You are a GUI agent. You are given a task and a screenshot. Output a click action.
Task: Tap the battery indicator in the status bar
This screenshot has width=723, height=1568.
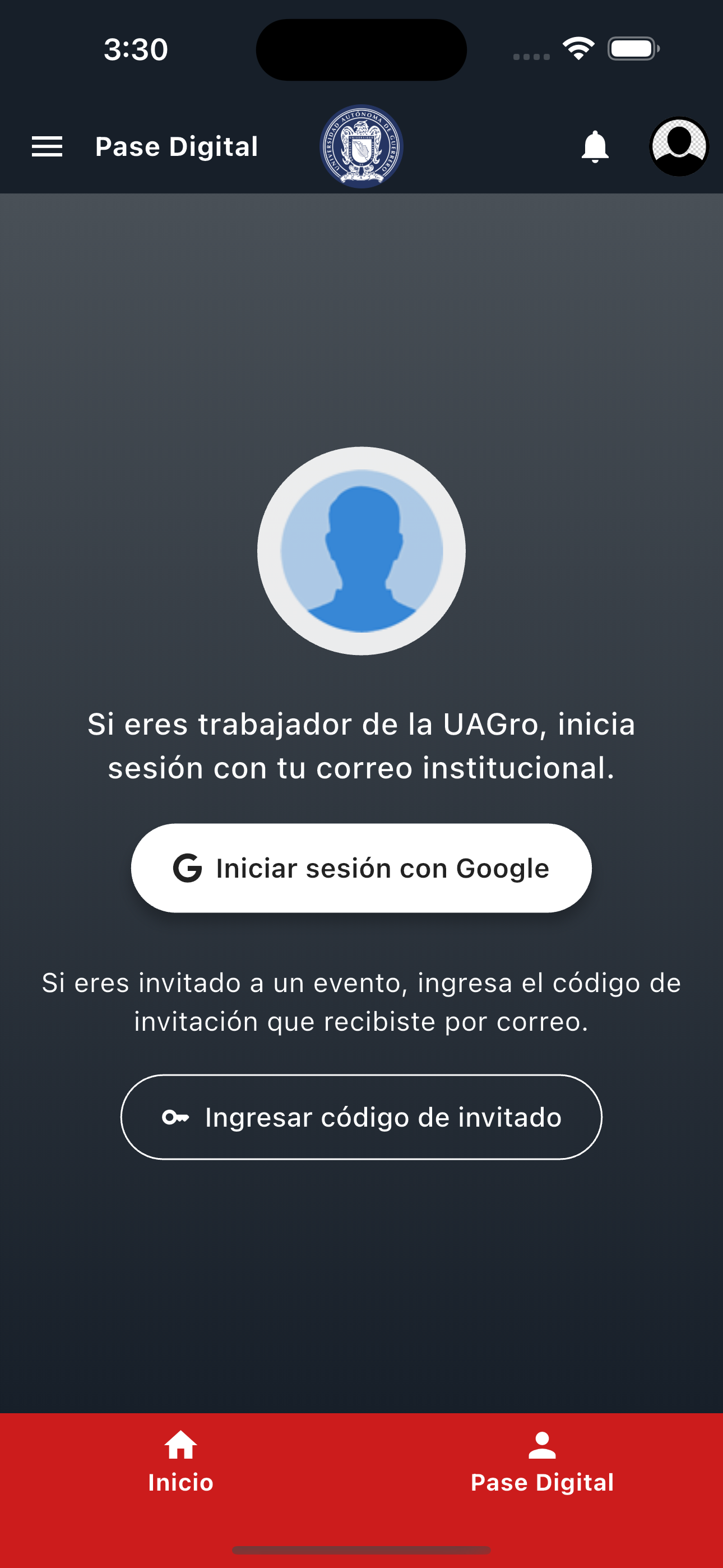click(631, 49)
